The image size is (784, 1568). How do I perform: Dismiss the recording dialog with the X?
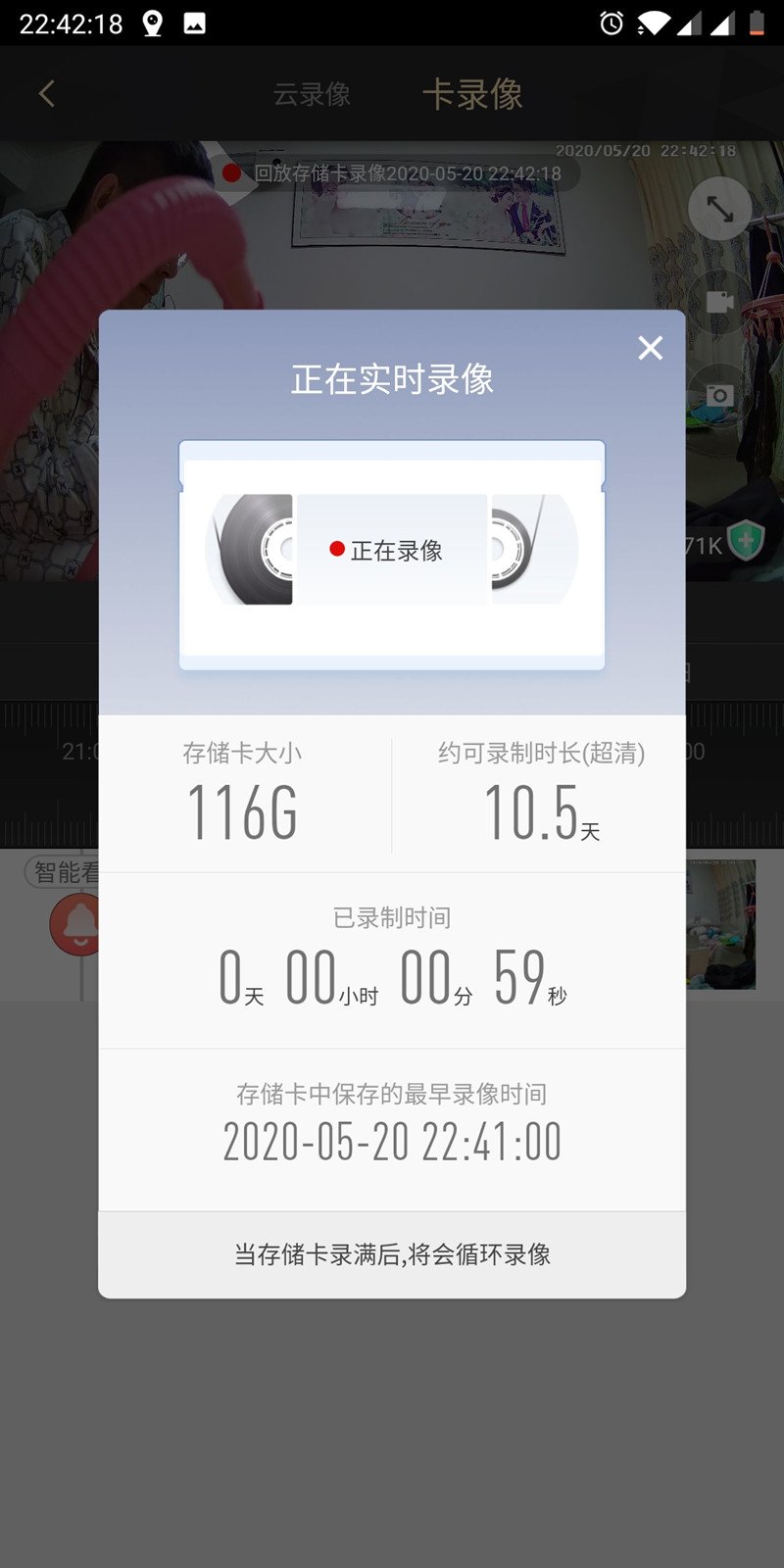click(650, 348)
